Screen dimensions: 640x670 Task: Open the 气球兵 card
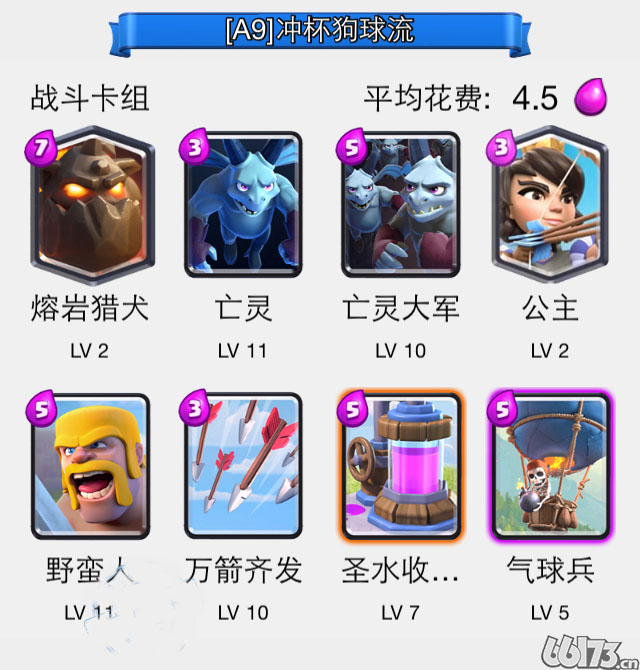tap(550, 465)
